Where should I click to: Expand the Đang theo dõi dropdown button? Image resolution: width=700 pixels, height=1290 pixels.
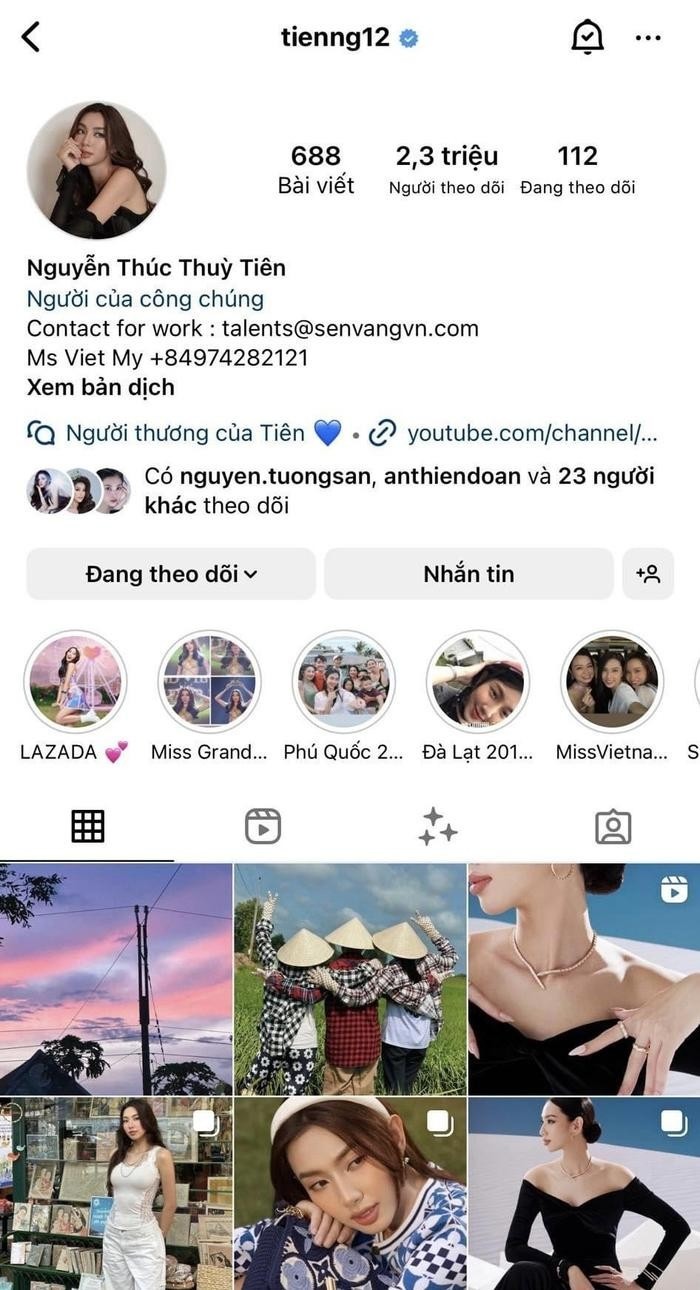171,574
